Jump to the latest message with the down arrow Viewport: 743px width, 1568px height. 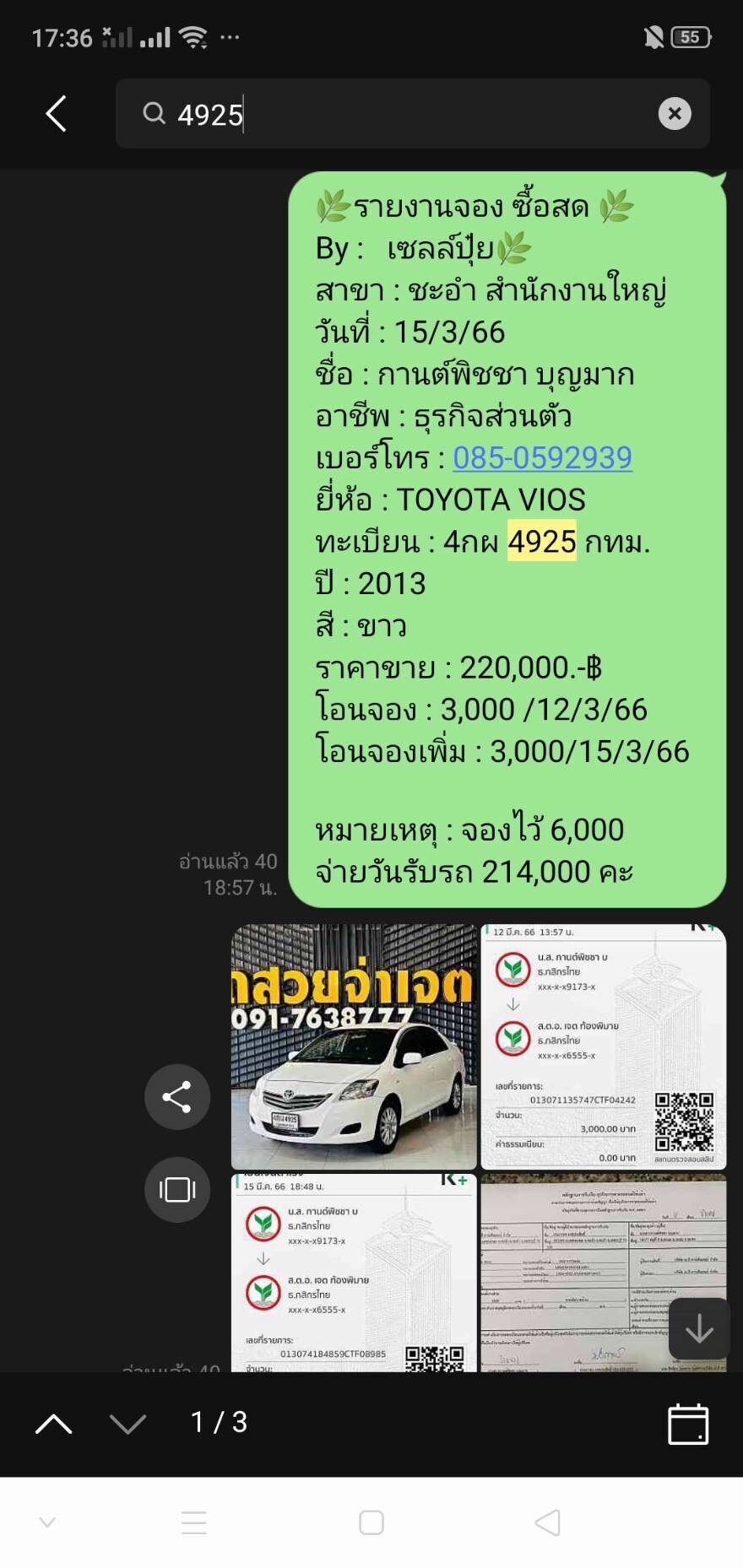699,1329
